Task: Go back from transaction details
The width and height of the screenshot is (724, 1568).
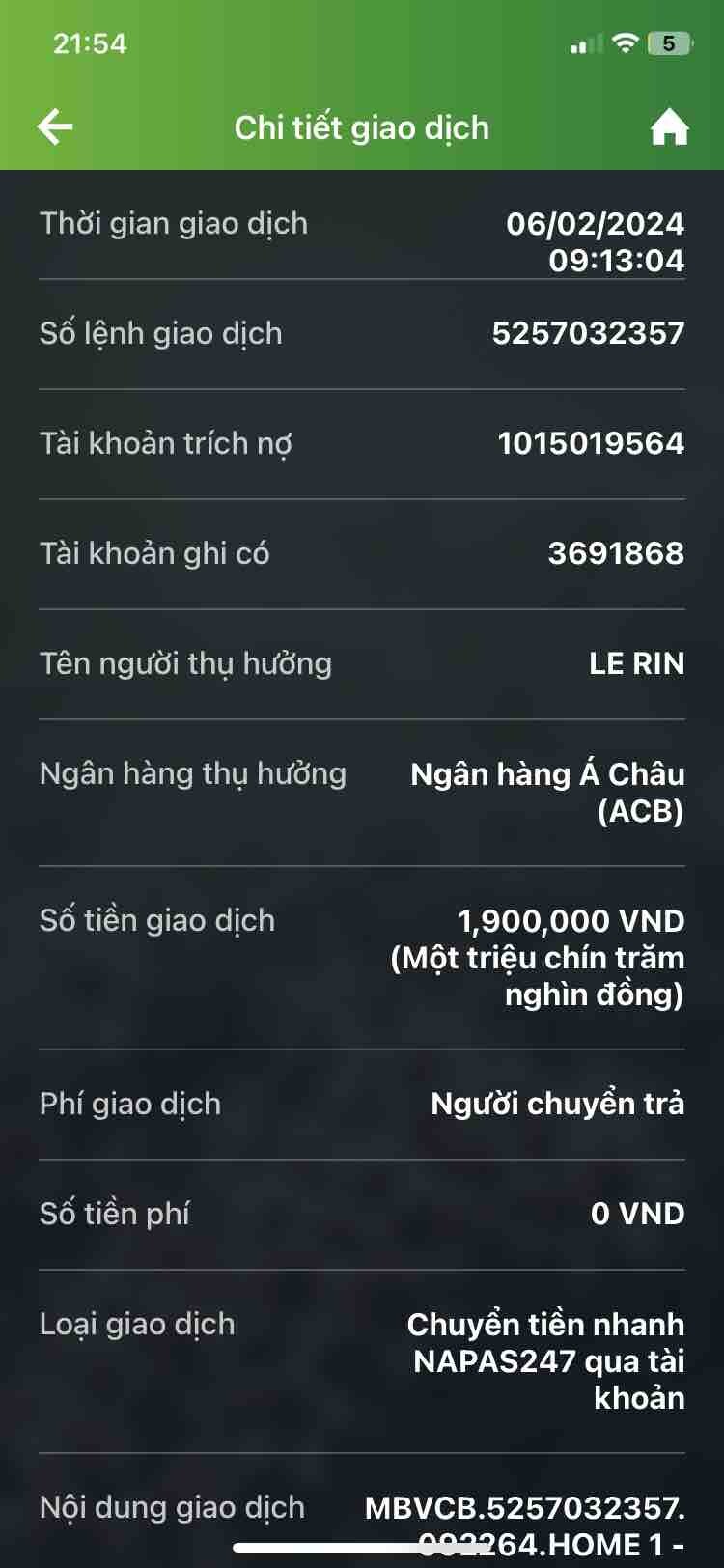Action: pos(55,126)
